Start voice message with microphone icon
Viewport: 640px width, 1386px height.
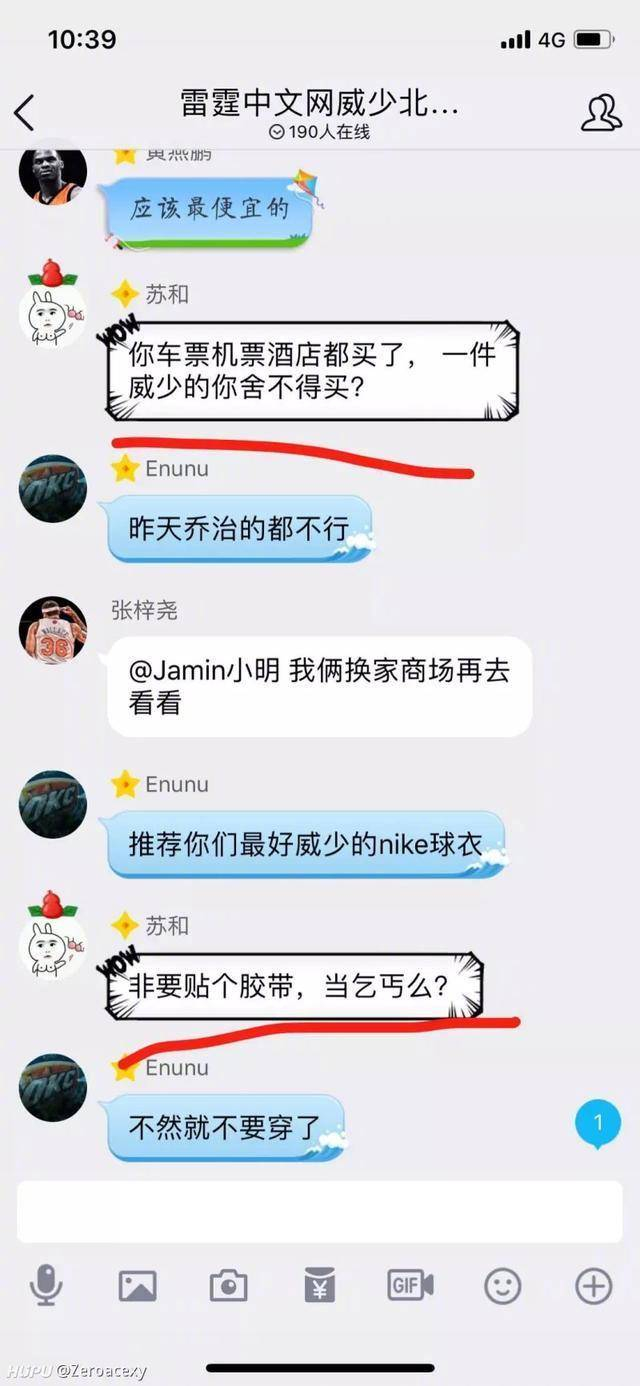pyautogui.click(x=46, y=1284)
